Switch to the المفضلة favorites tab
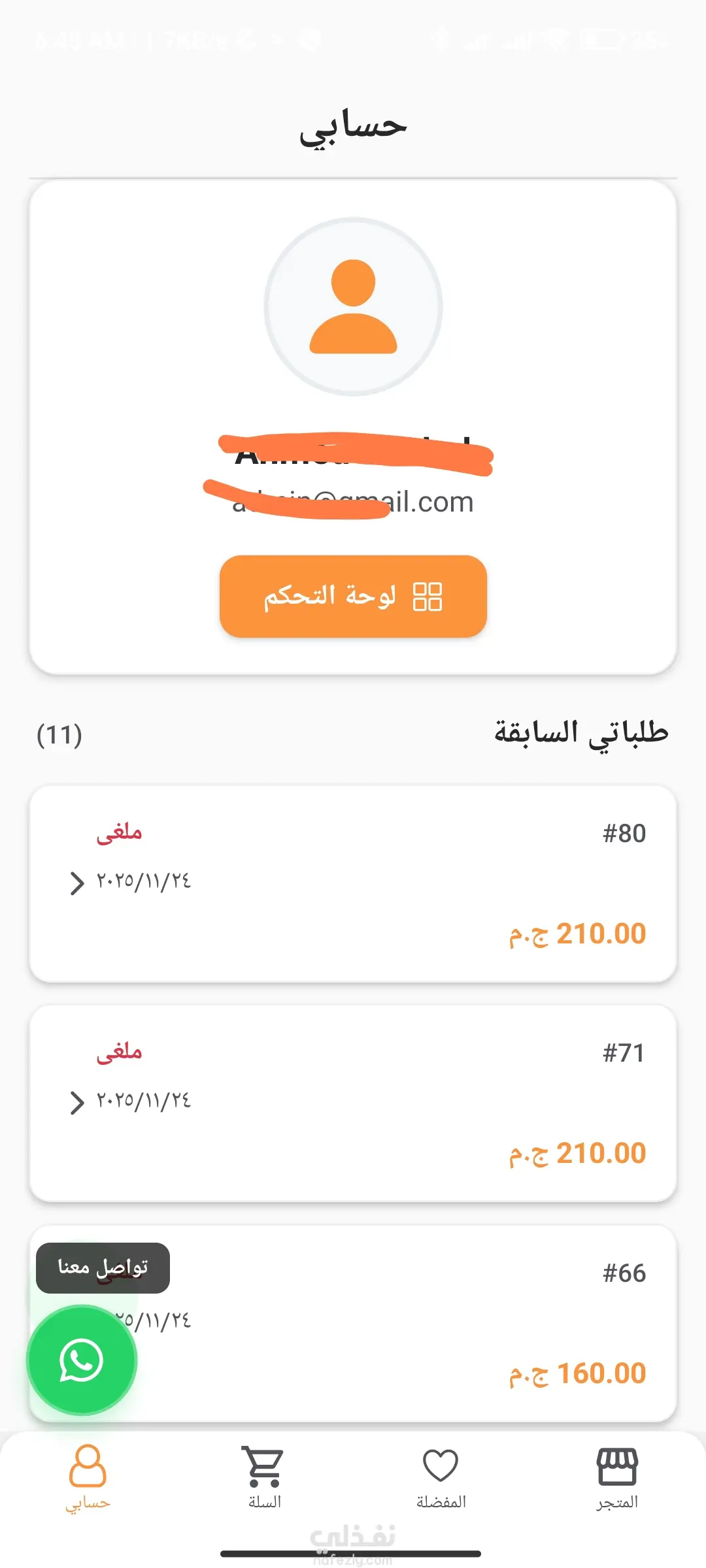The image size is (706, 1568). [x=441, y=1478]
